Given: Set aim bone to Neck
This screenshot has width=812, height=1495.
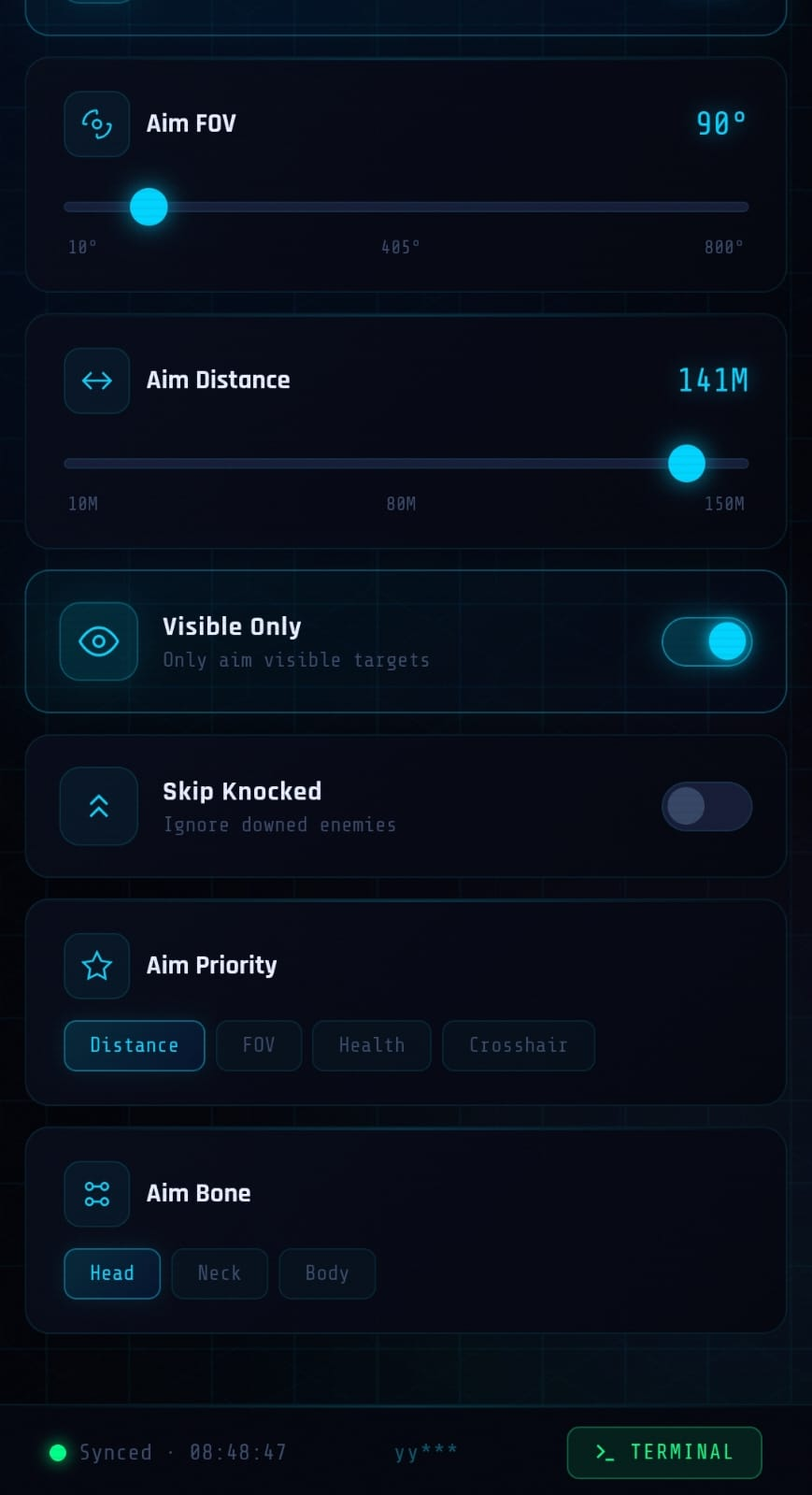Looking at the screenshot, I should coord(220,1273).
